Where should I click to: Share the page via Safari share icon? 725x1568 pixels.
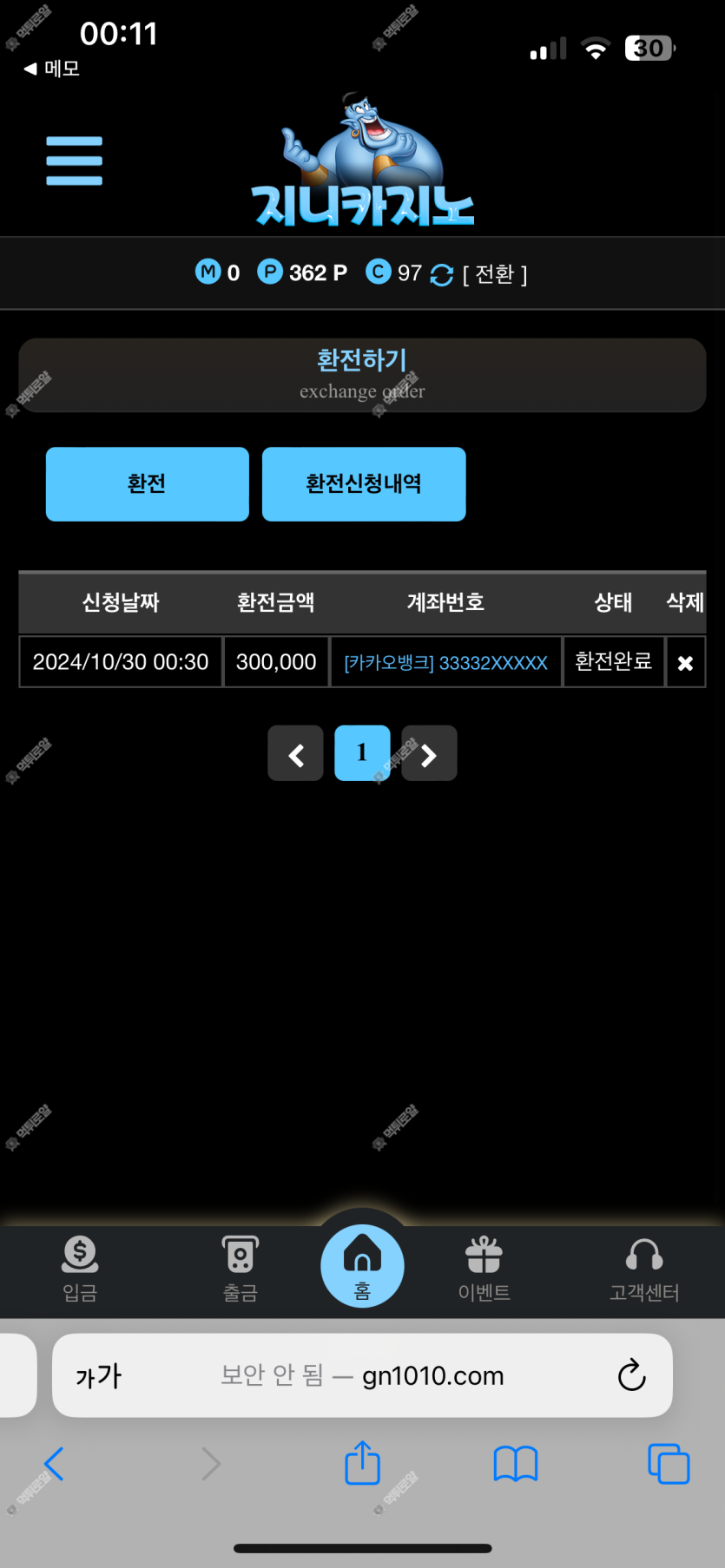coord(362,1464)
